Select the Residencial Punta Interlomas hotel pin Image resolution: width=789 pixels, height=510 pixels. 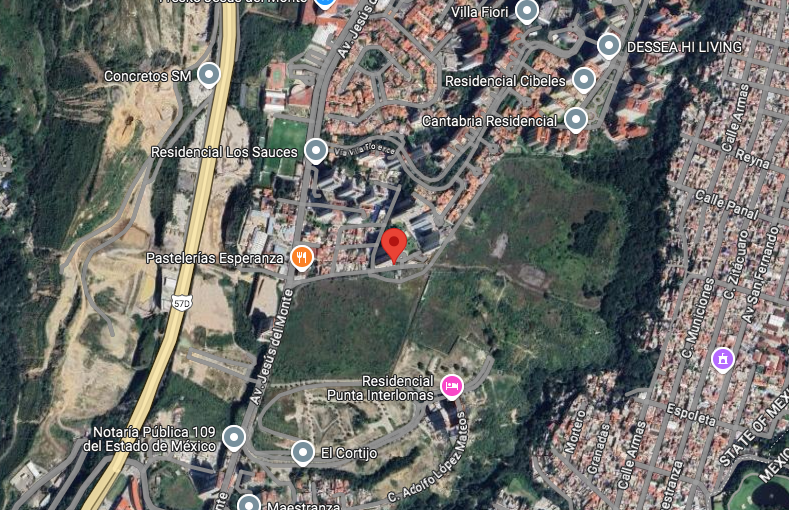[x=451, y=387]
